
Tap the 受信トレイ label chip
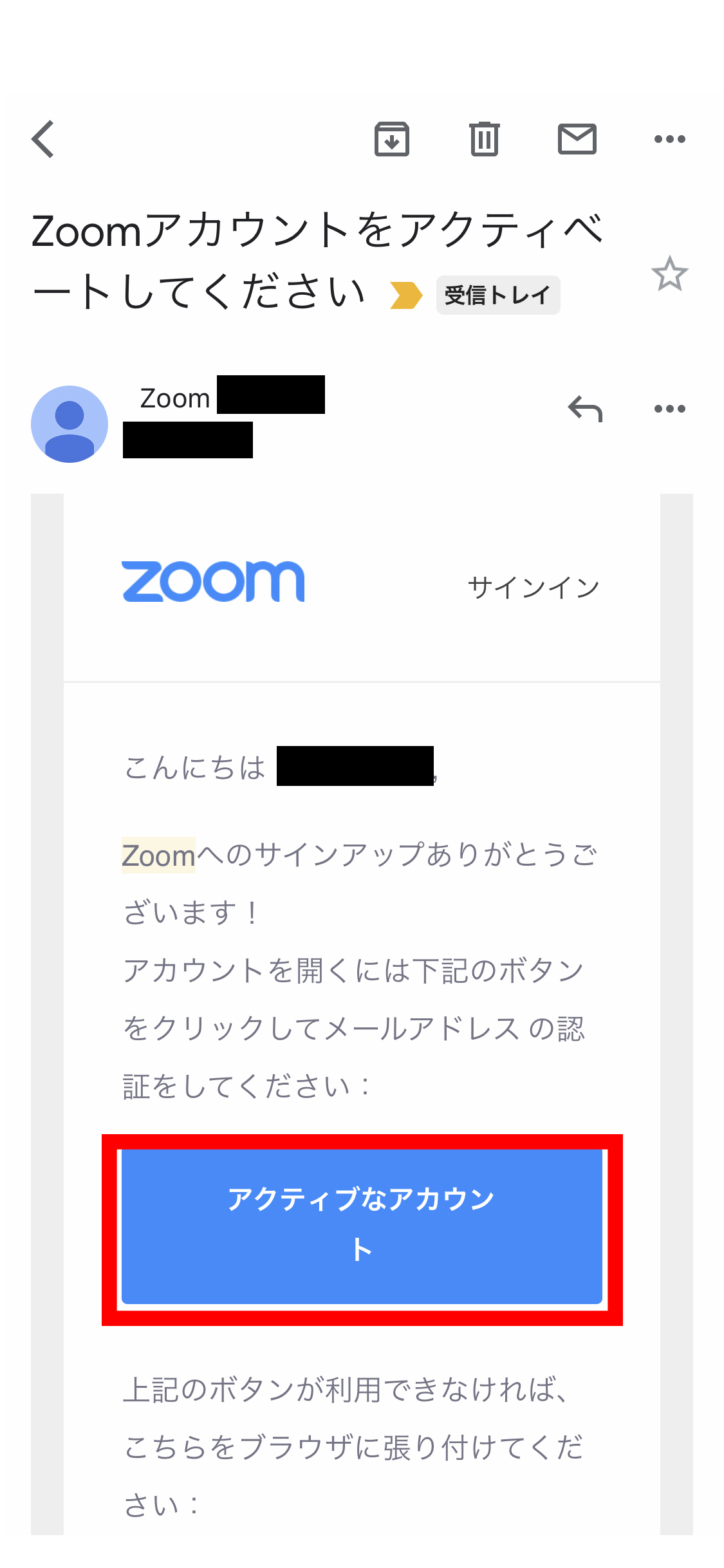pyautogui.click(x=498, y=295)
